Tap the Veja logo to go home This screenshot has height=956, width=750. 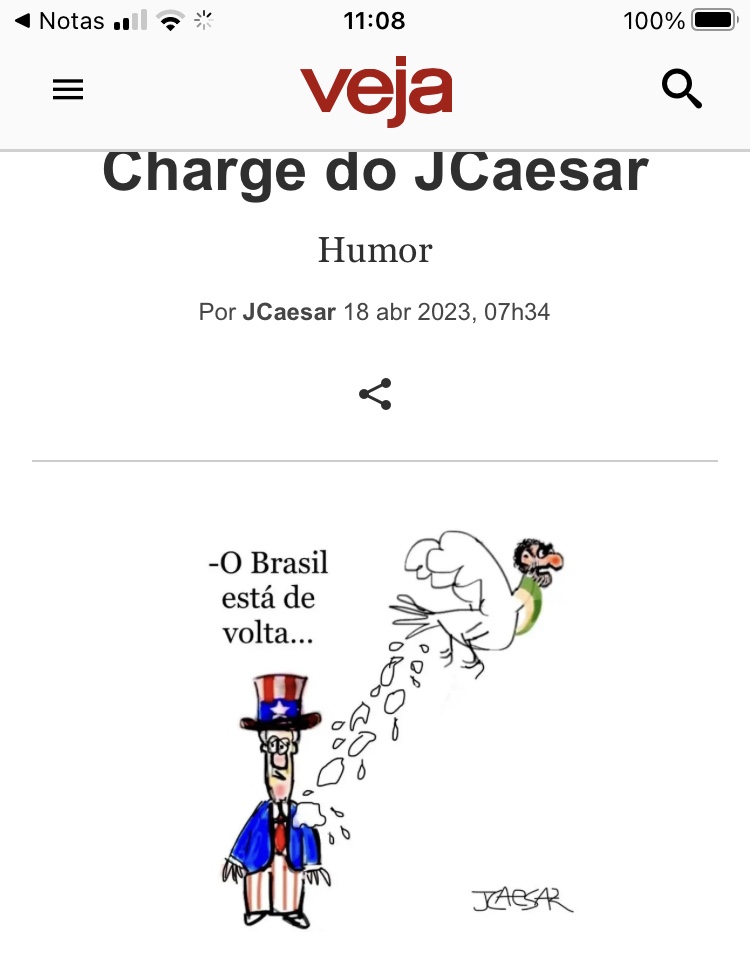[x=376, y=92]
